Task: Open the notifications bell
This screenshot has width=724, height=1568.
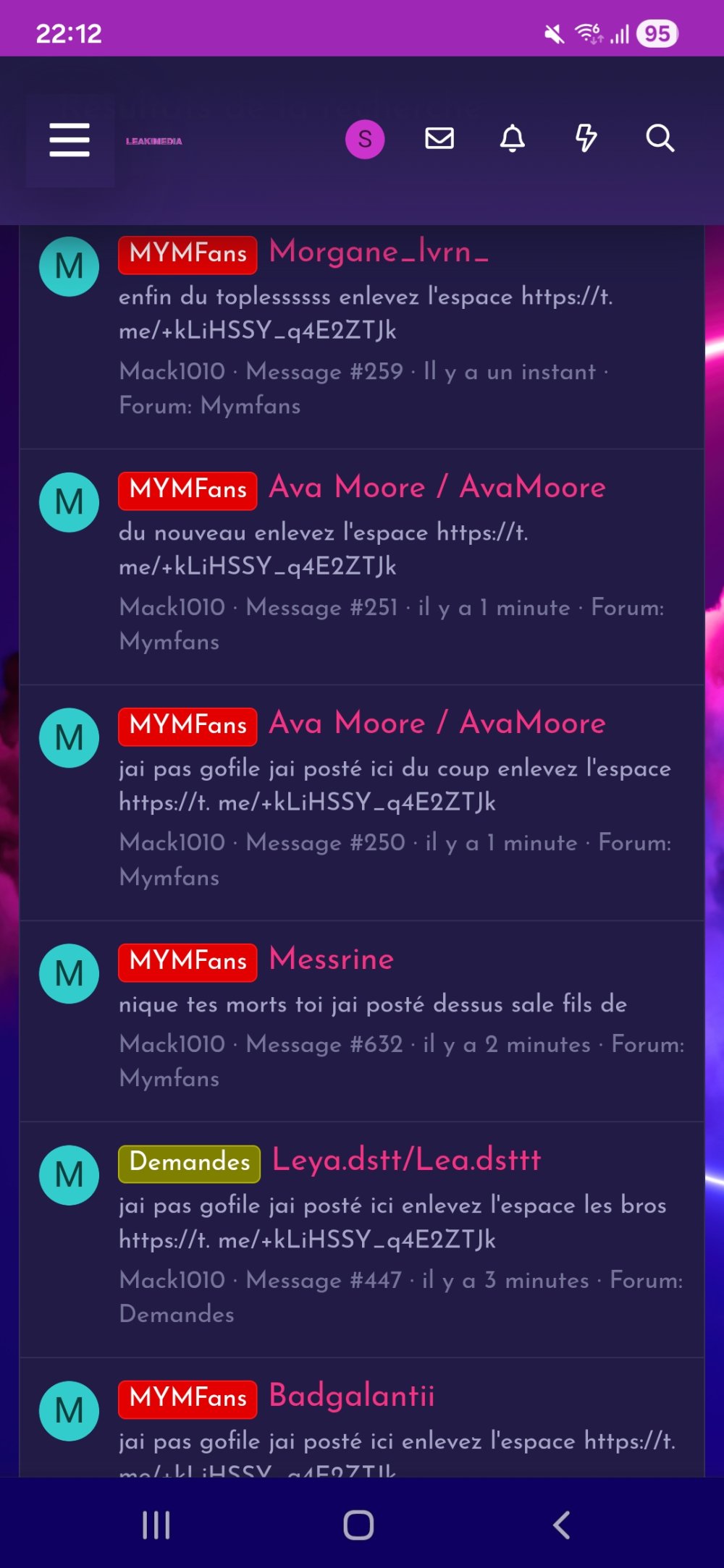Action: [513, 138]
